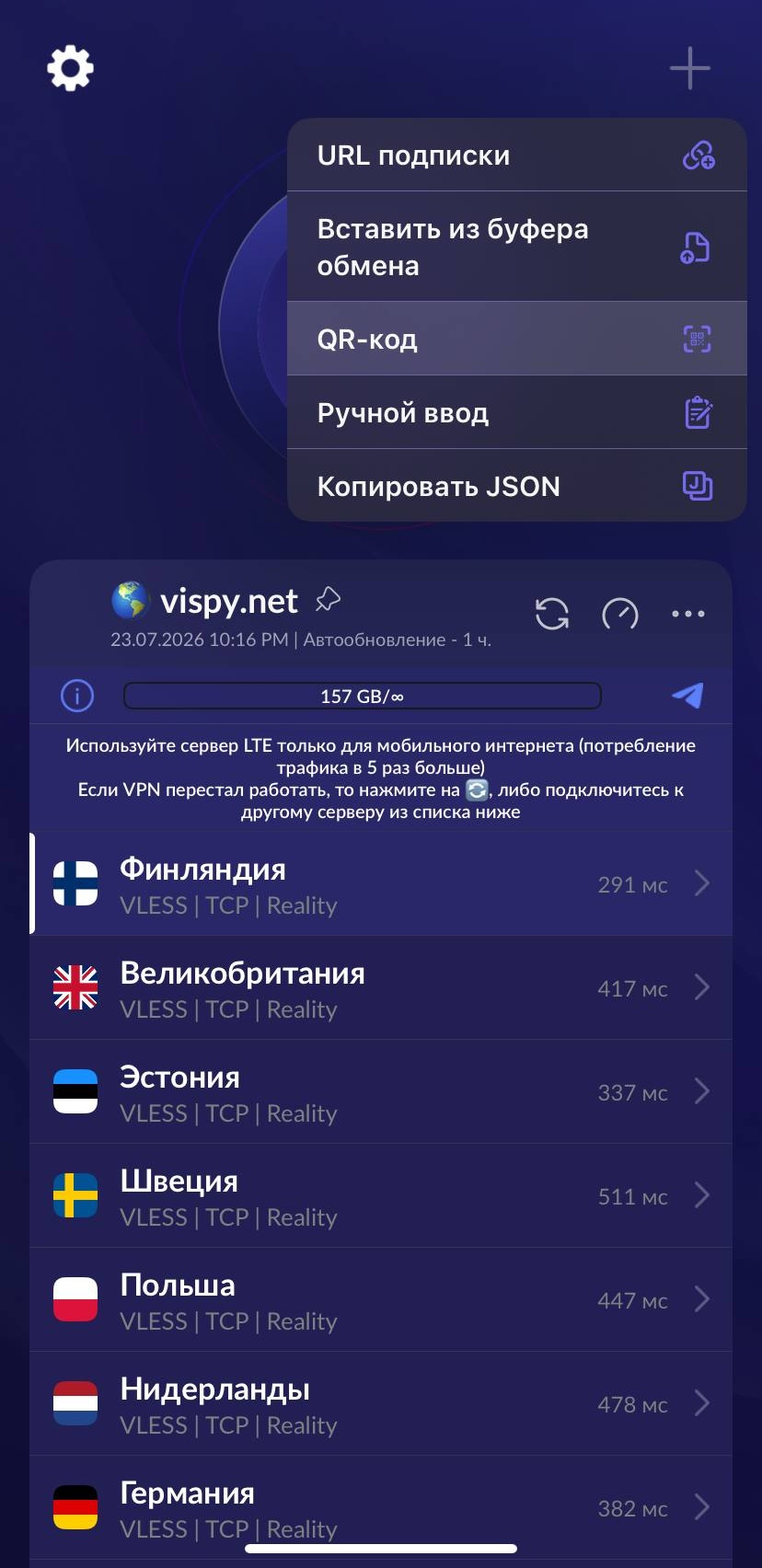Viewport: 762px width, 1568px height.
Task: Open the three-dot menu for vispy.net
Action: (688, 614)
